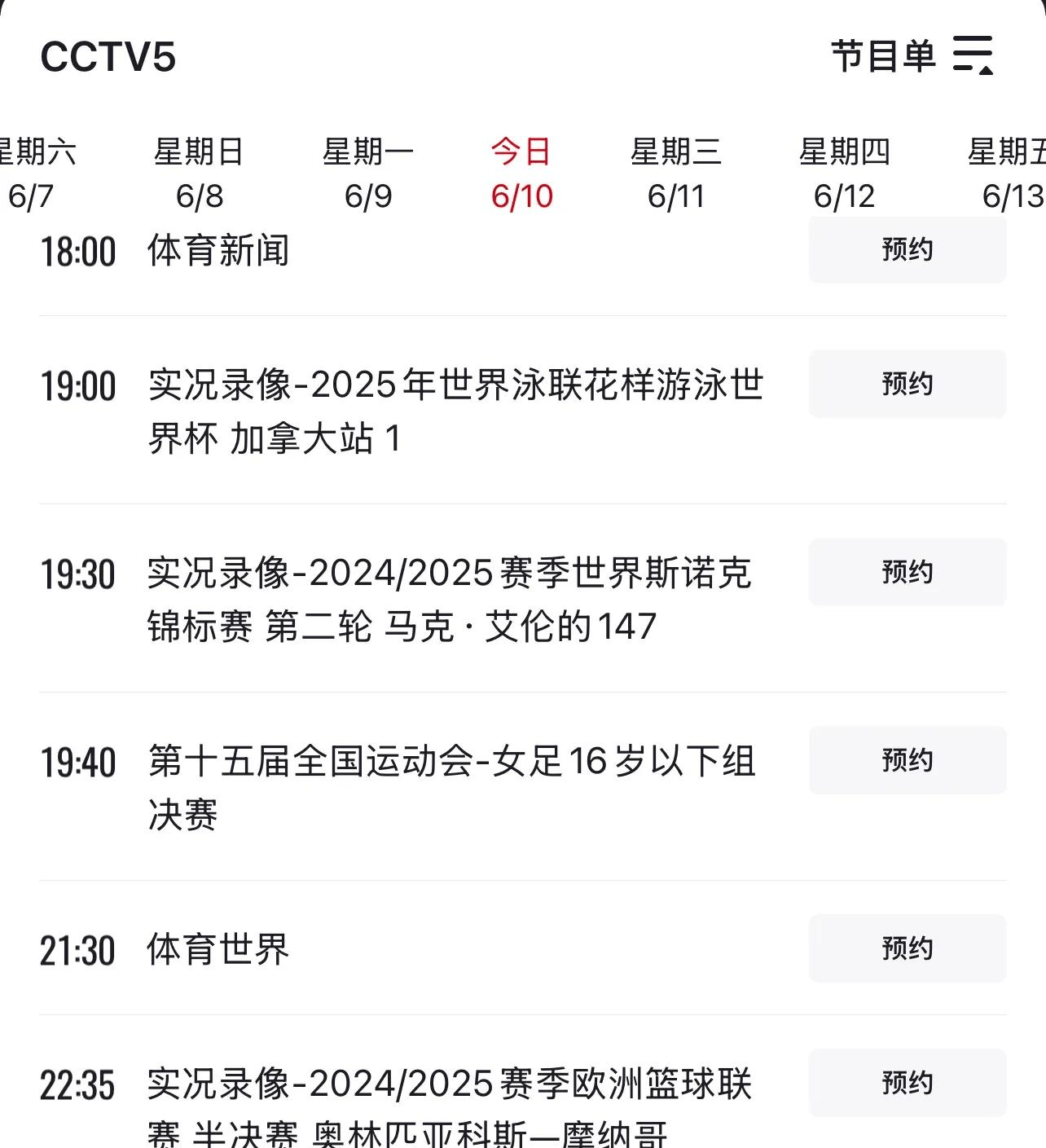Image resolution: width=1046 pixels, height=1148 pixels.
Task: Switch to 星期三 6/11 schedule
Action: 676,173
